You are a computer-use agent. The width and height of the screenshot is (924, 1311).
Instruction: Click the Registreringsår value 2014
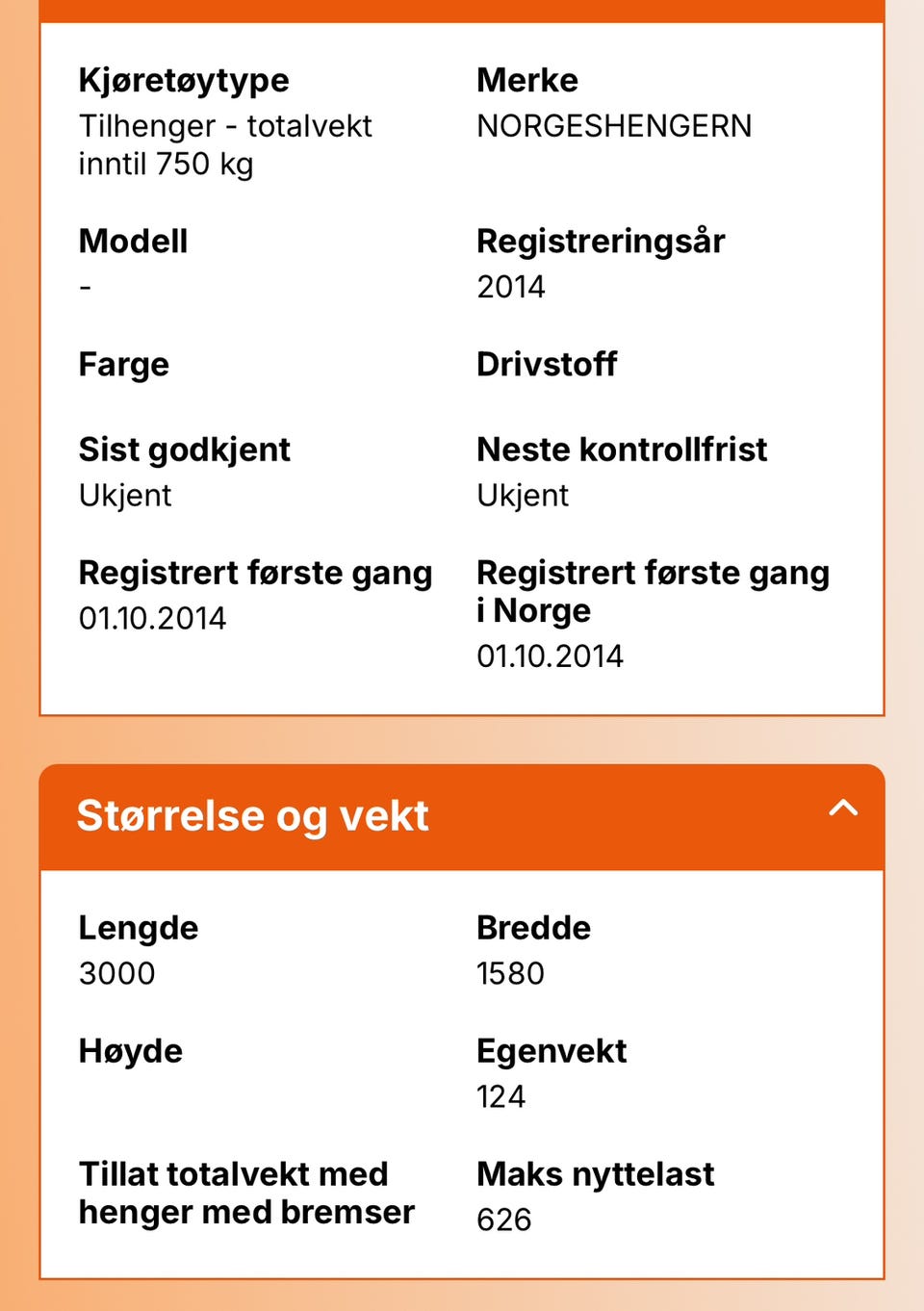pos(511,287)
